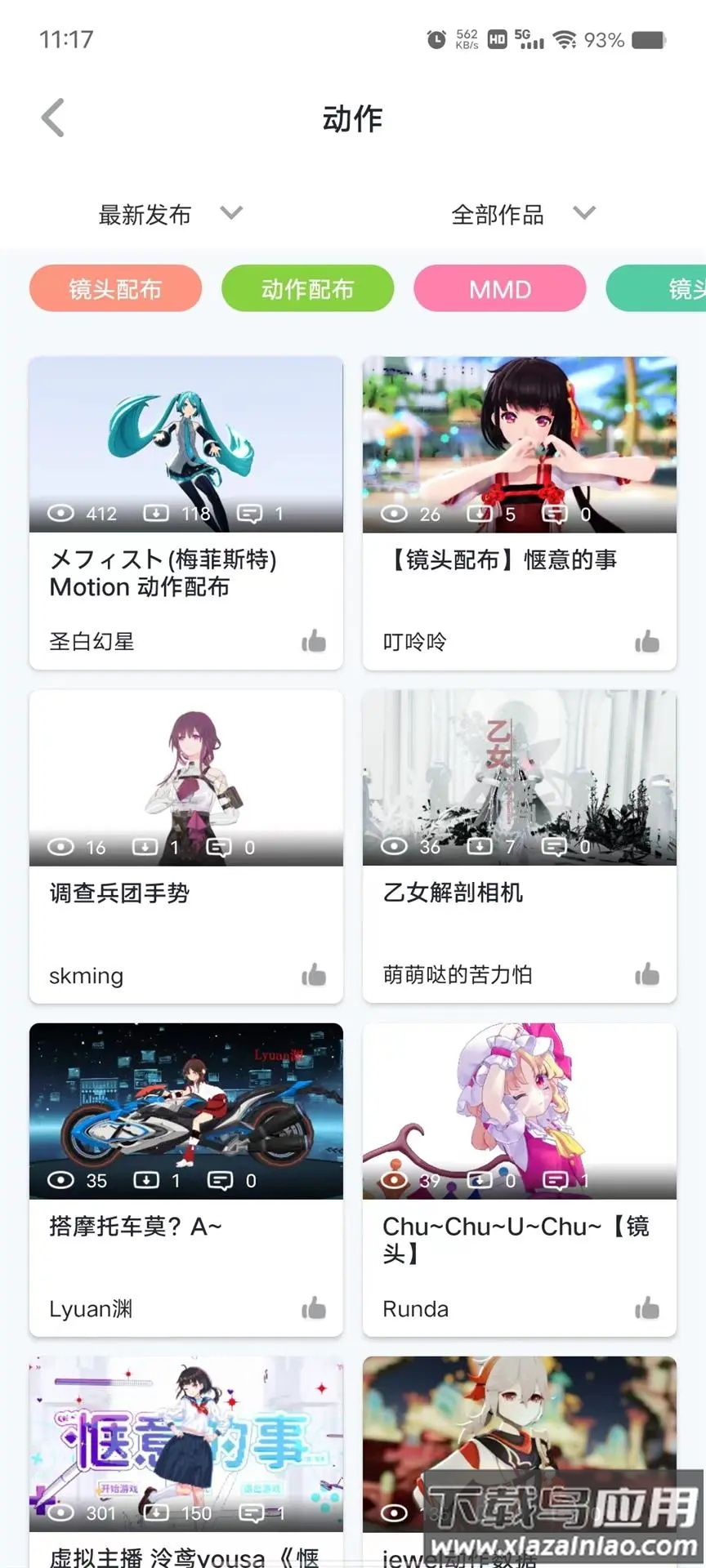The height and width of the screenshot is (1568, 706).
Task: Click the back arrow at top left
Action: (x=52, y=117)
